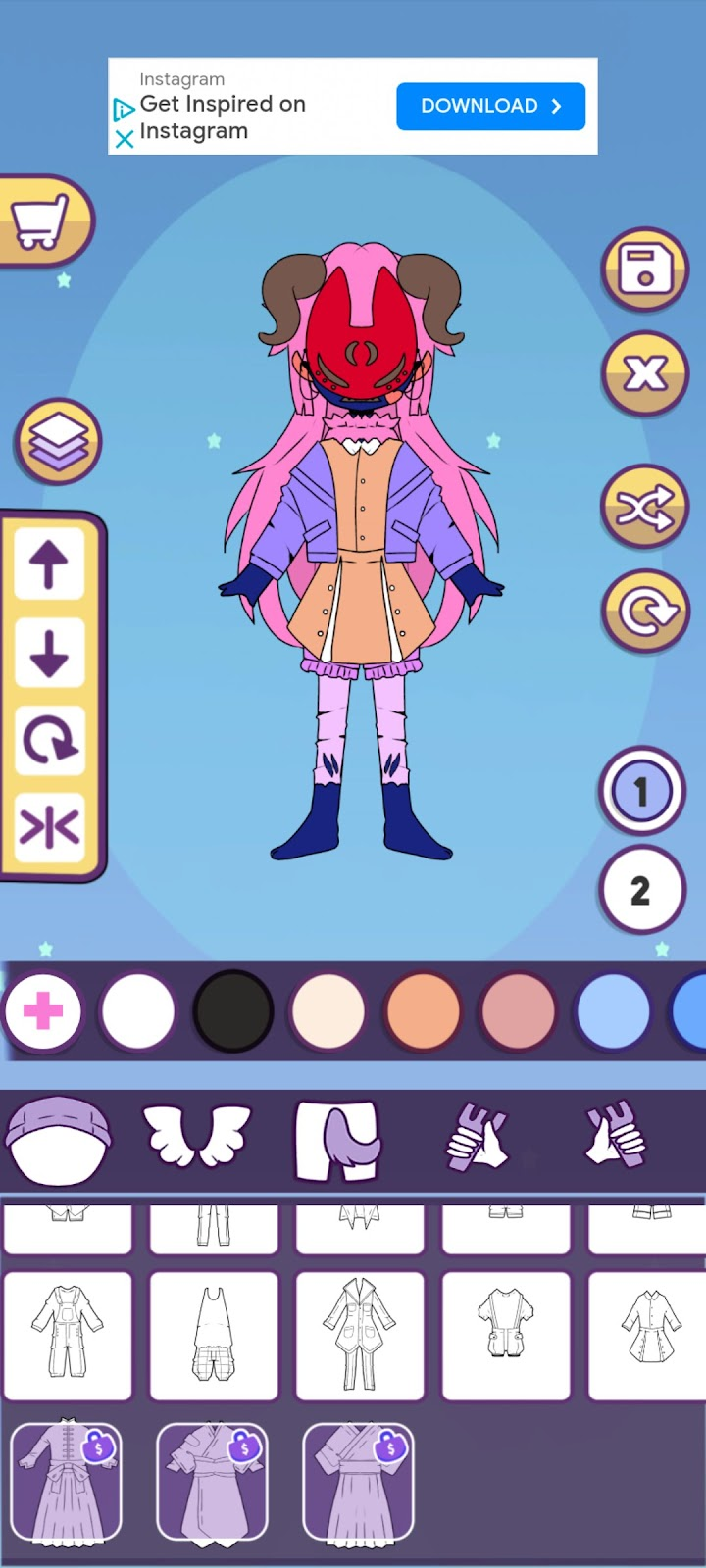
Task: Move the item down with the down arrow
Action: [49, 653]
